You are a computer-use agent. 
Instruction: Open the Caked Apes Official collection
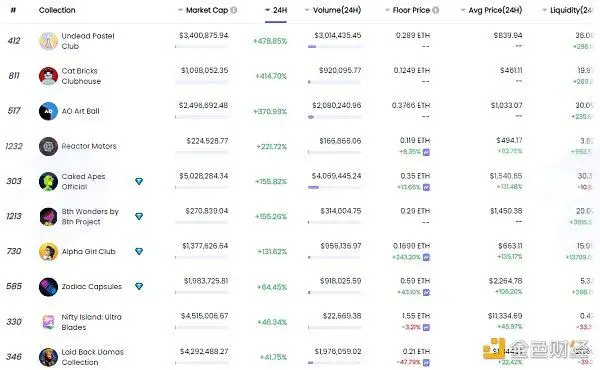pyautogui.click(x=83, y=181)
